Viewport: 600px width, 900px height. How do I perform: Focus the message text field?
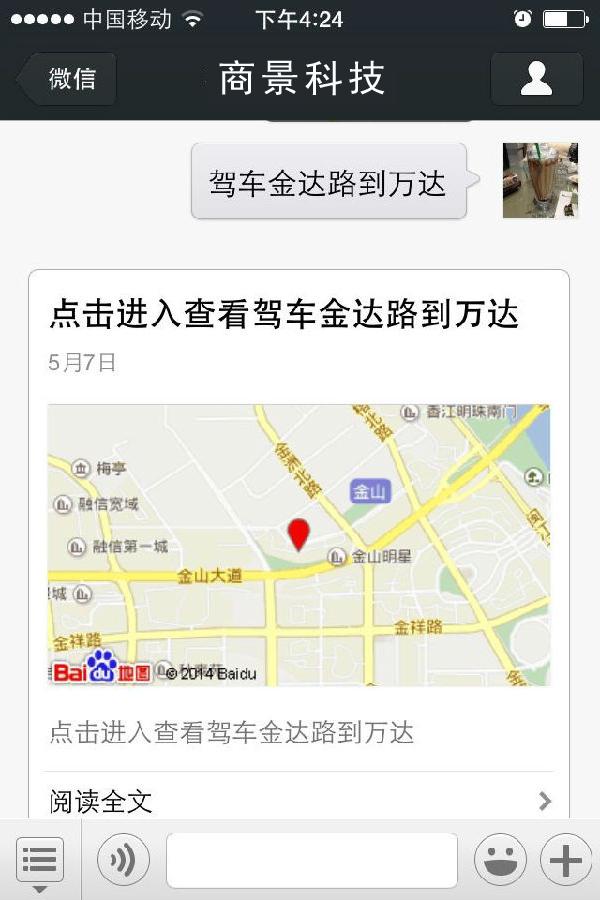311,860
